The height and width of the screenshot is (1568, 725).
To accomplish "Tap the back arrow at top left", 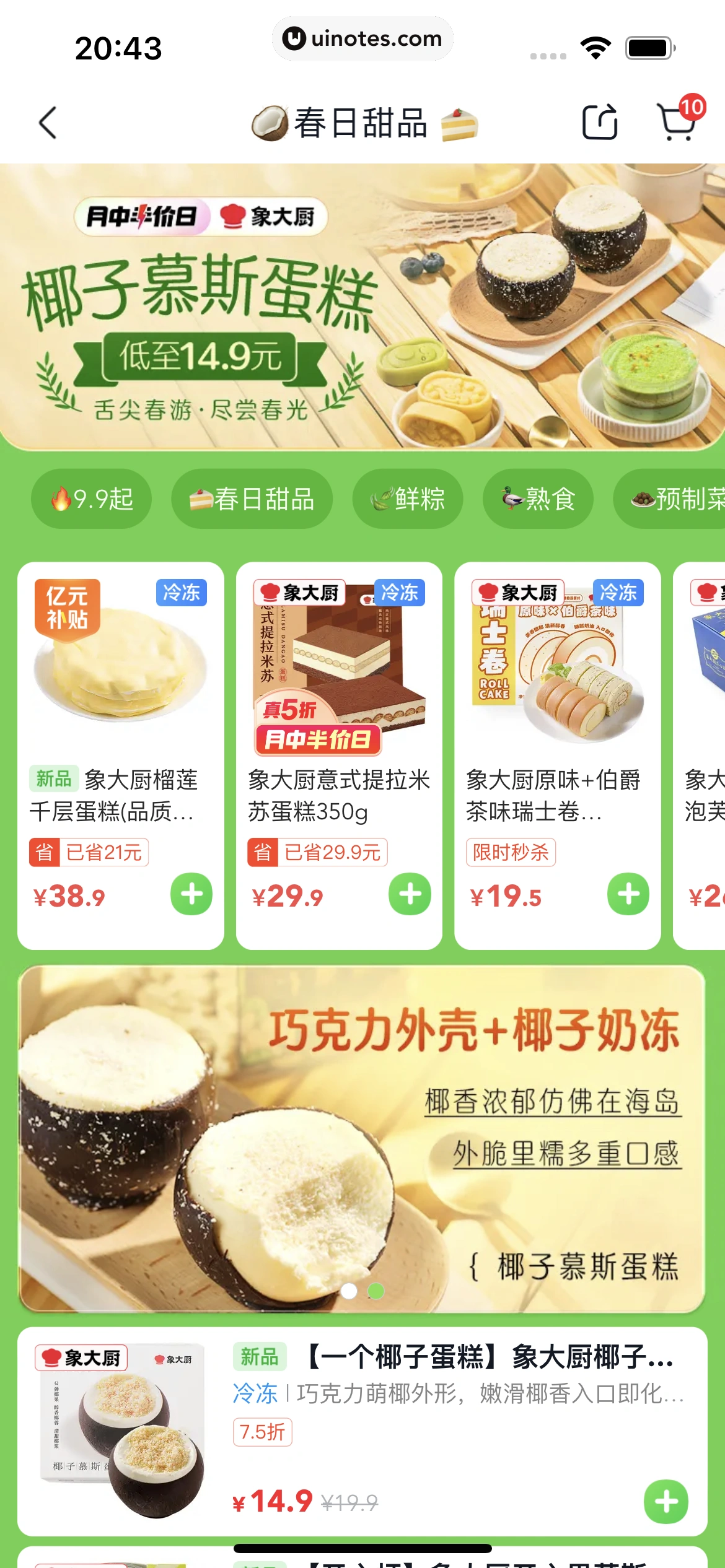I will 47,122.
